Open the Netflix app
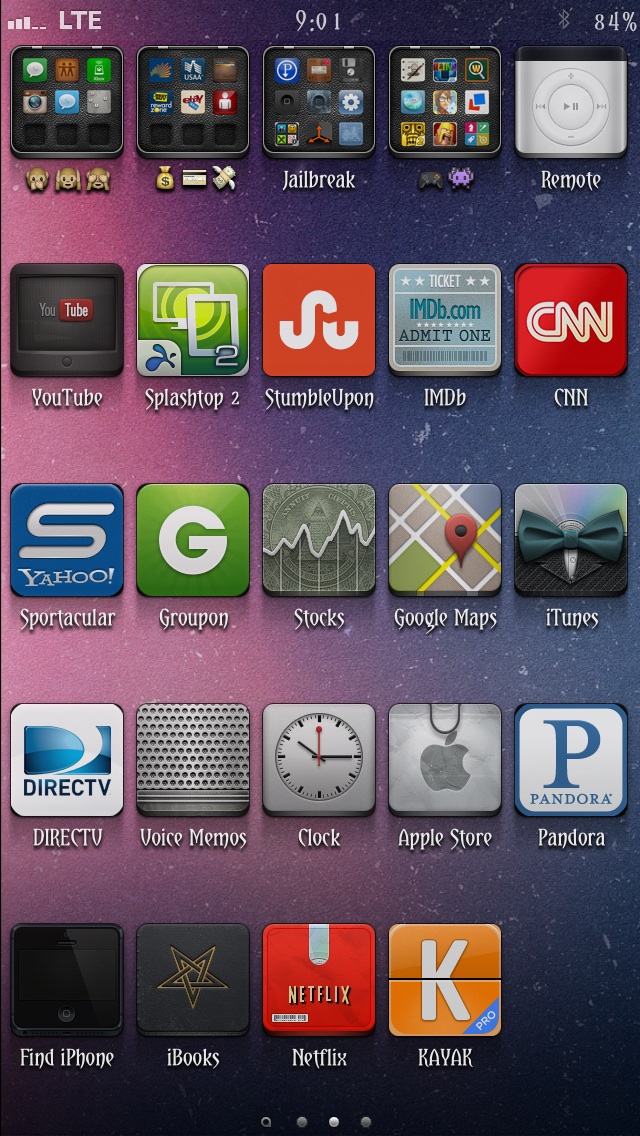 click(319, 980)
